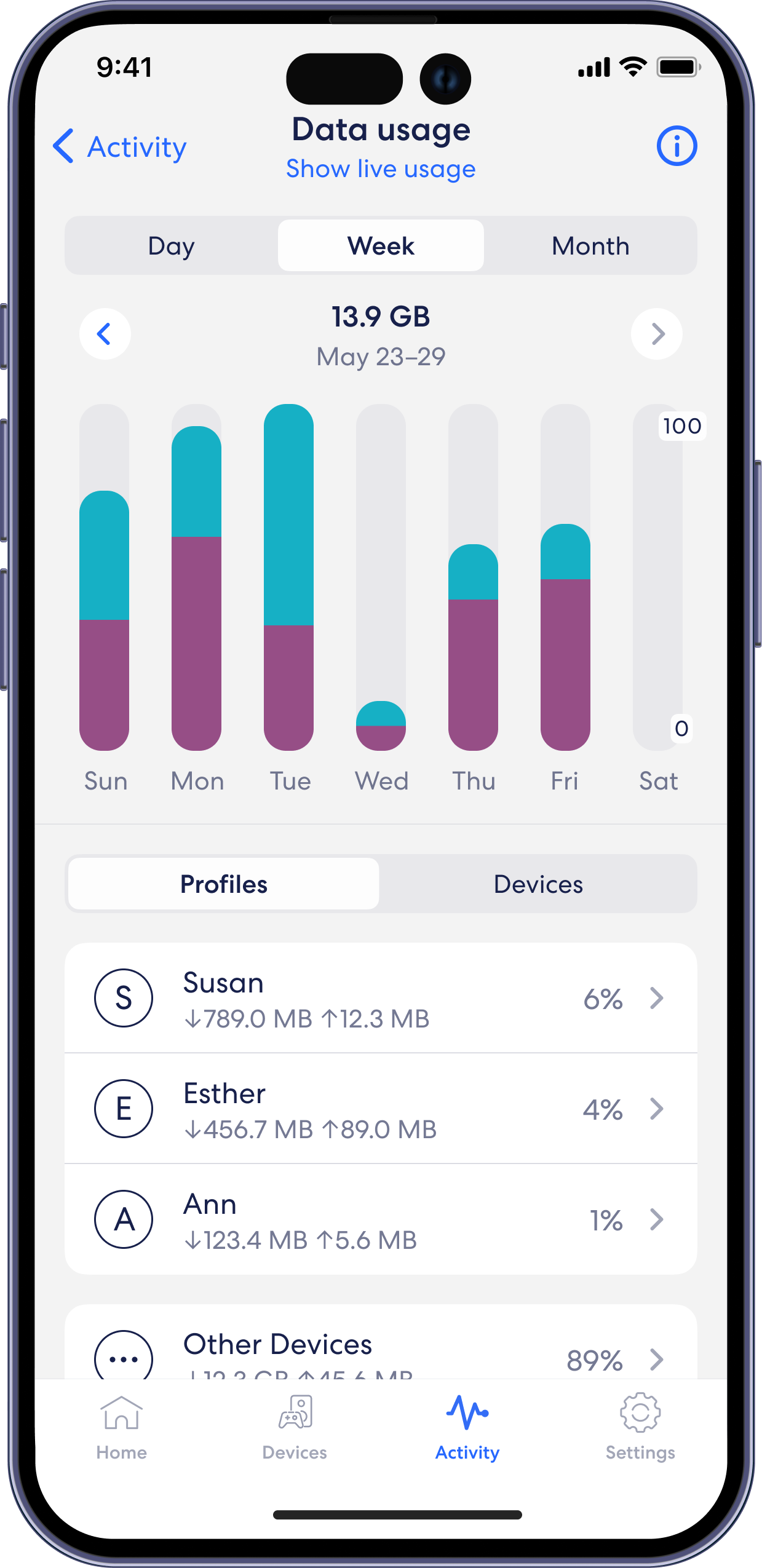Select the Week segment
The height and width of the screenshot is (1568, 762).
click(x=381, y=246)
